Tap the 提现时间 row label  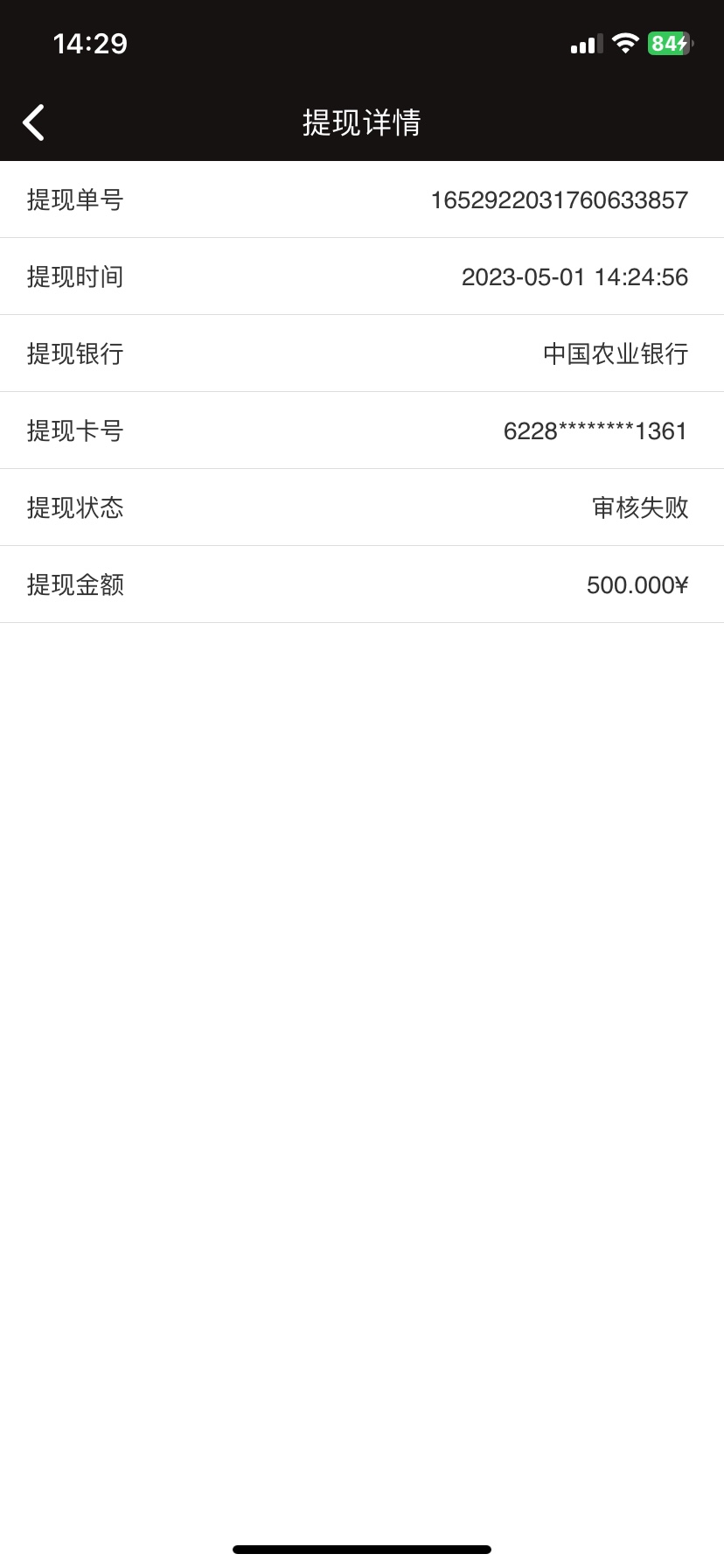75,276
